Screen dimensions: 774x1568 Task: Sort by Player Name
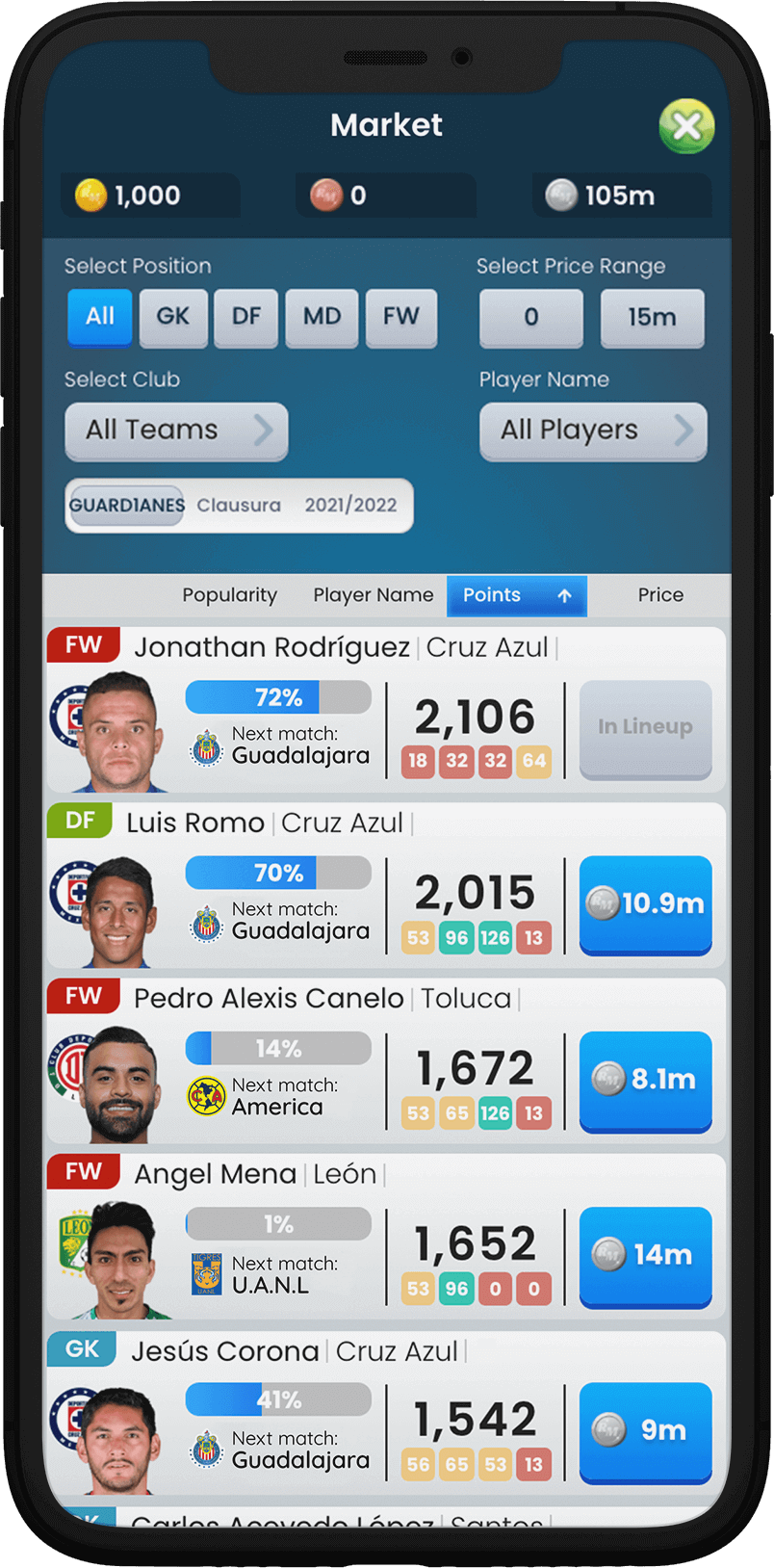pyautogui.click(x=373, y=595)
